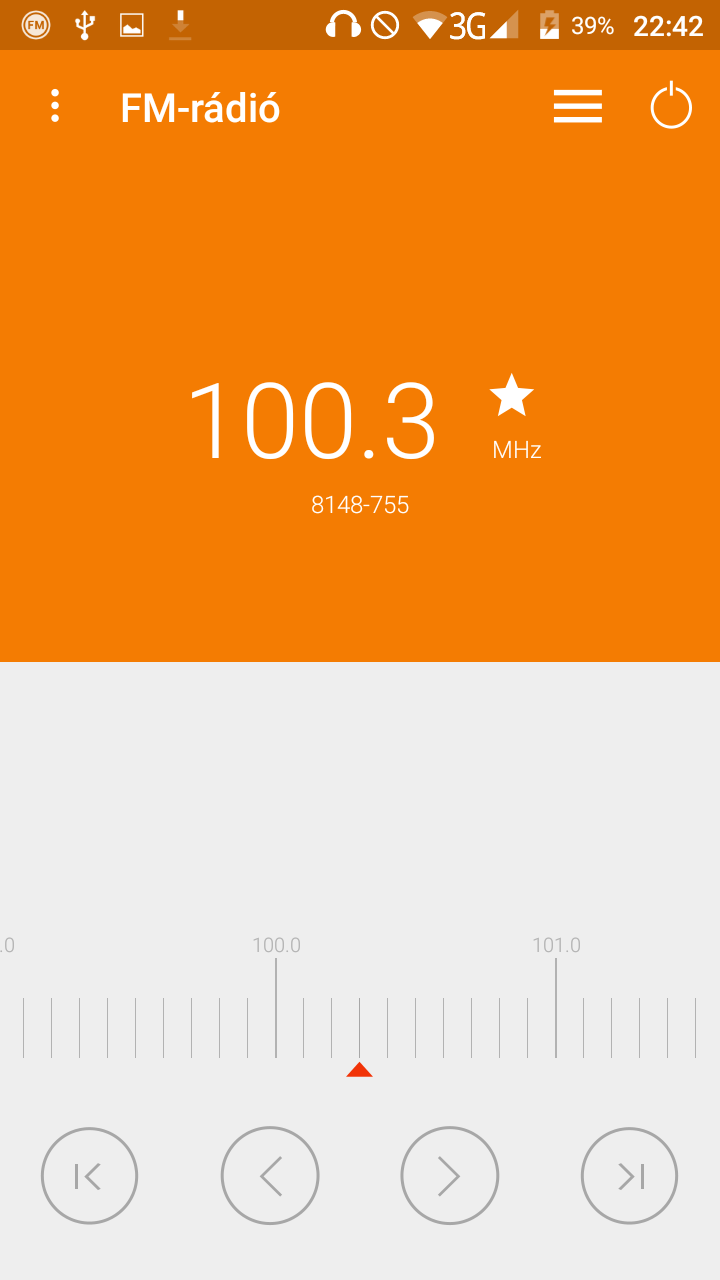Toggle the favorite star for 100.3 MHz

click(x=512, y=396)
